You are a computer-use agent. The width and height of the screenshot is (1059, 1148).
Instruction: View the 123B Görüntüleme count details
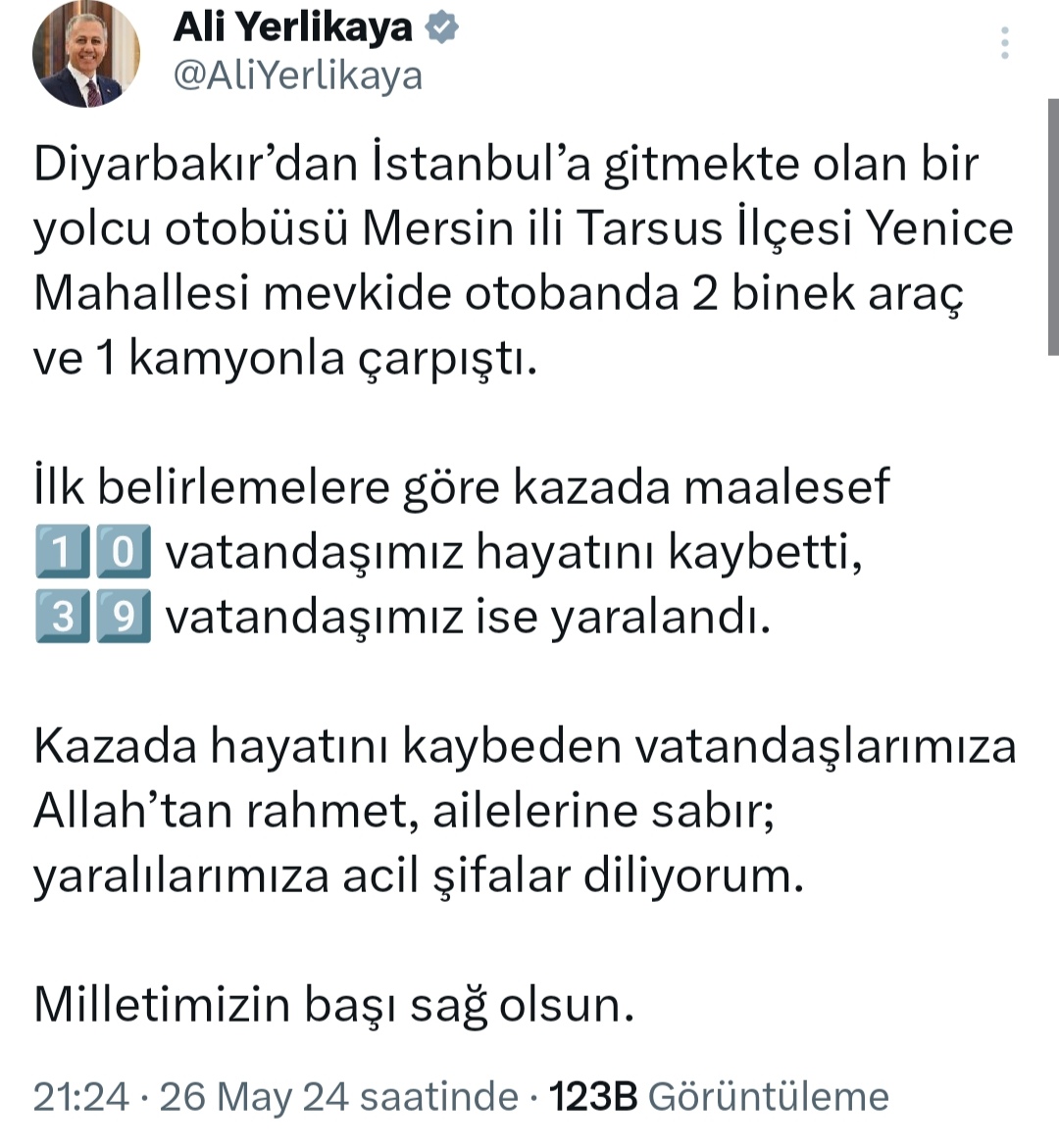[x=718, y=1096]
